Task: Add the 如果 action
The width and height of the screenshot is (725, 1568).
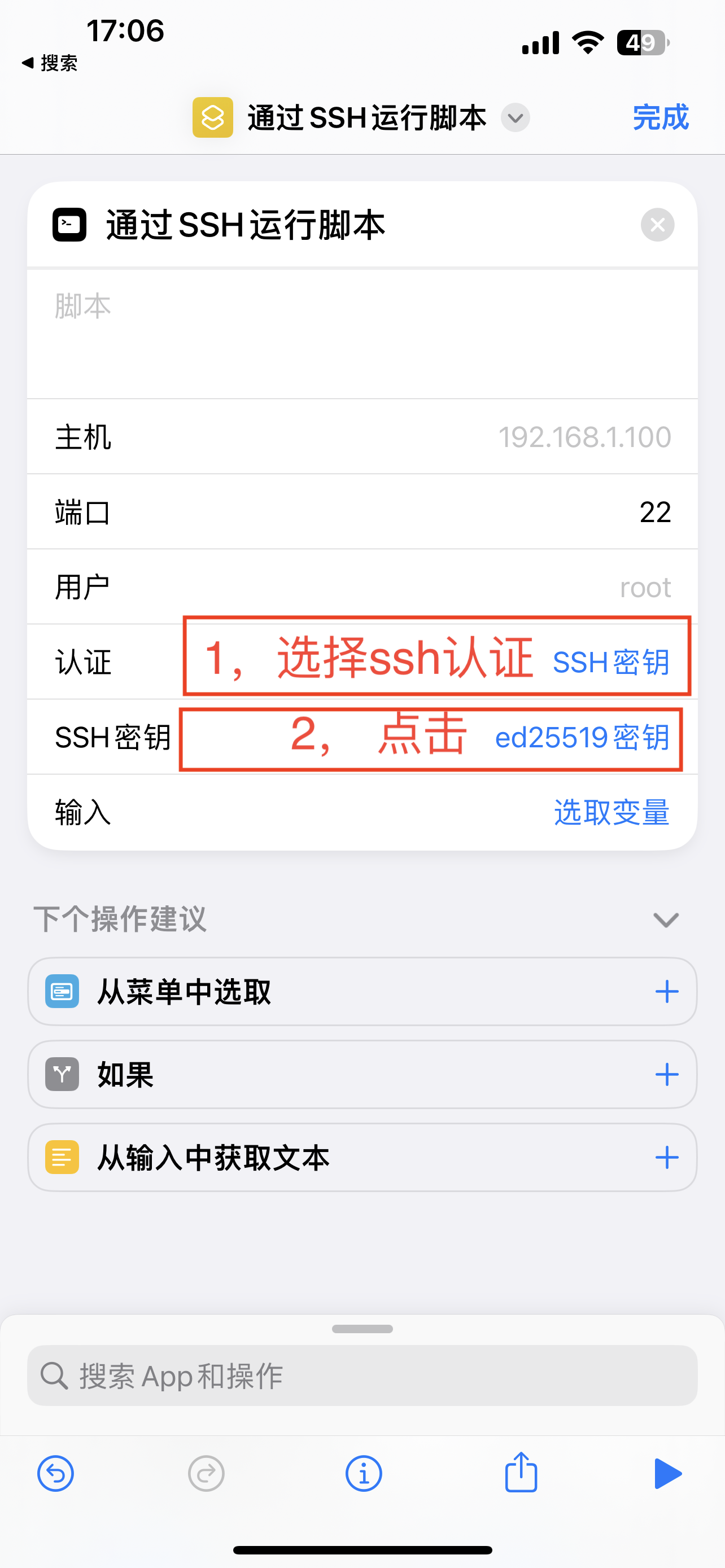Action: 667,1074
